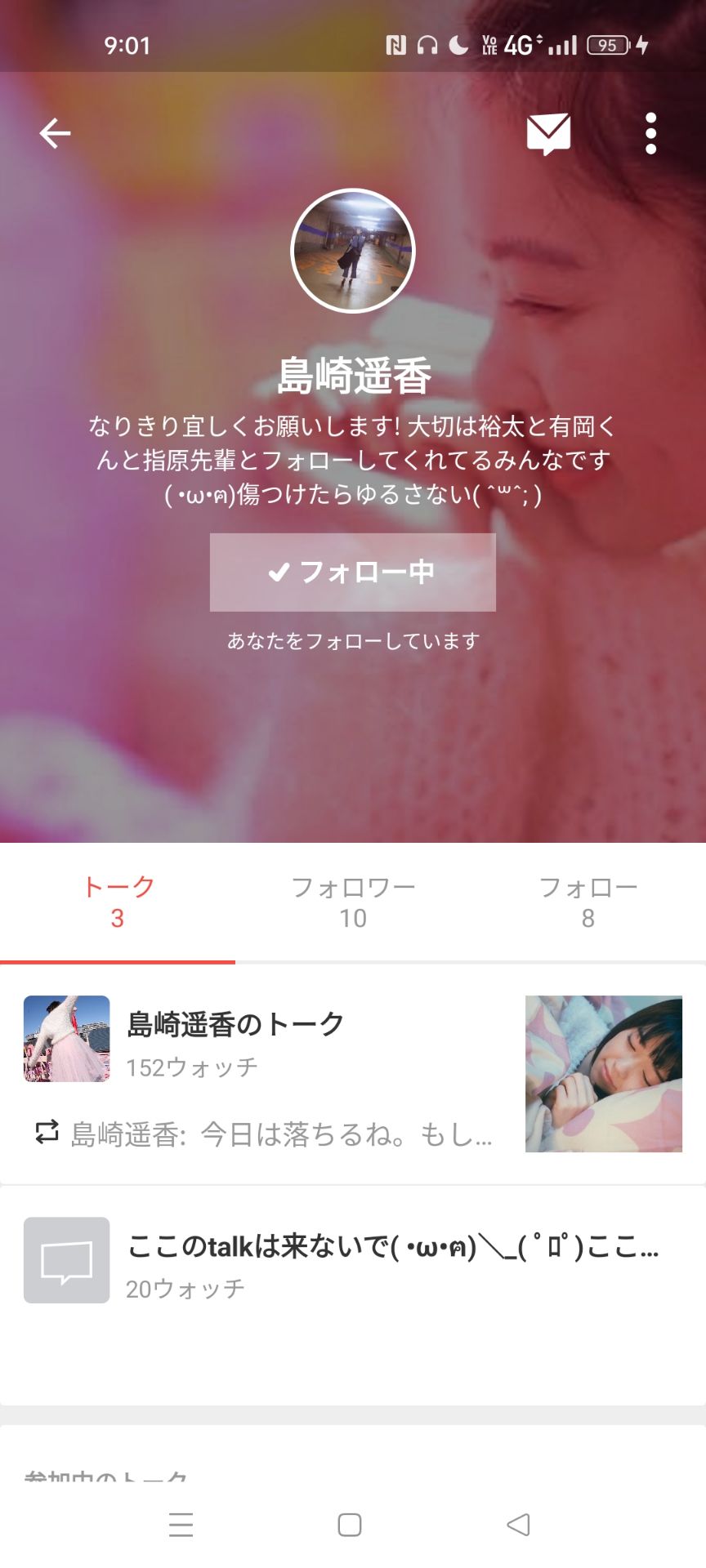Tap the NFC icon in status bar

pos(395,47)
